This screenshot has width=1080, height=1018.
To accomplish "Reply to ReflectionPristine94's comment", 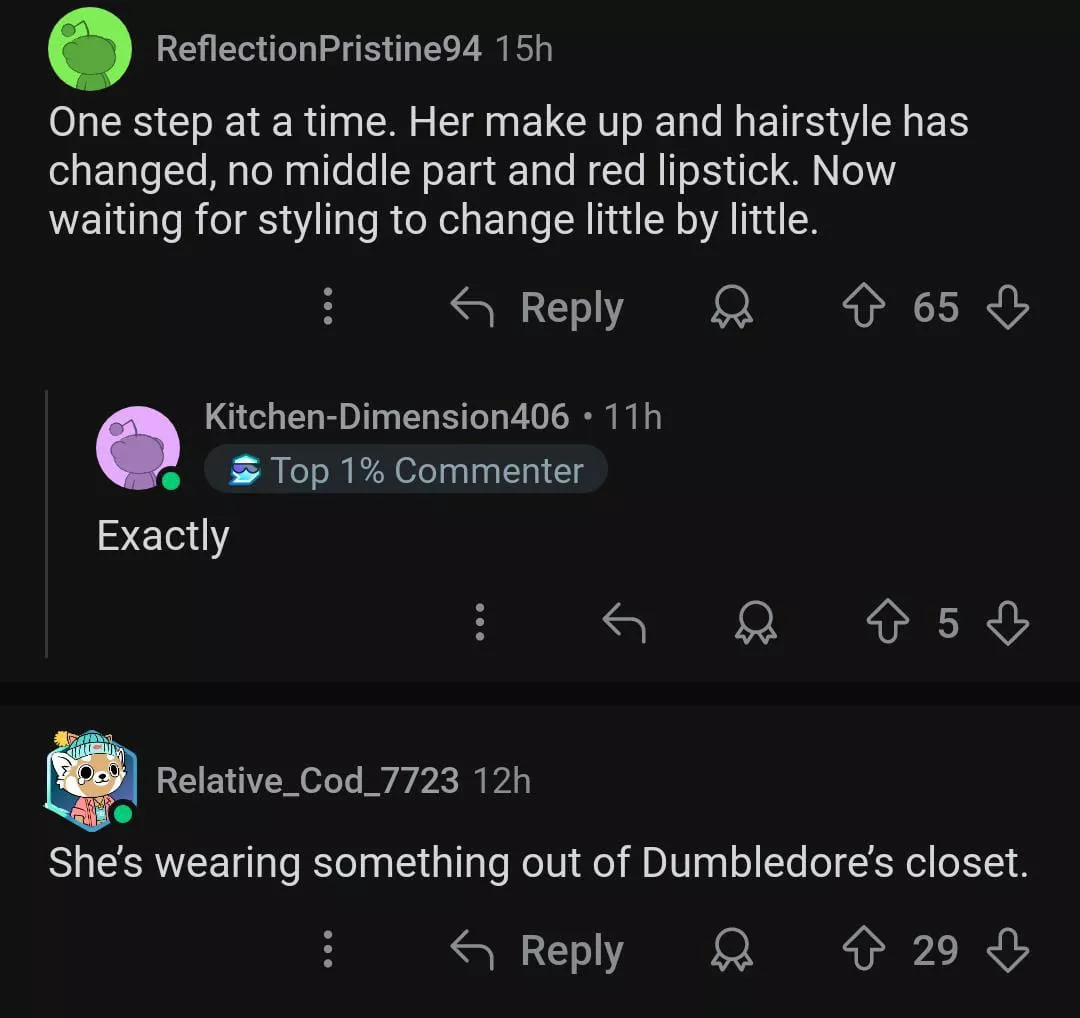I will pos(537,307).
